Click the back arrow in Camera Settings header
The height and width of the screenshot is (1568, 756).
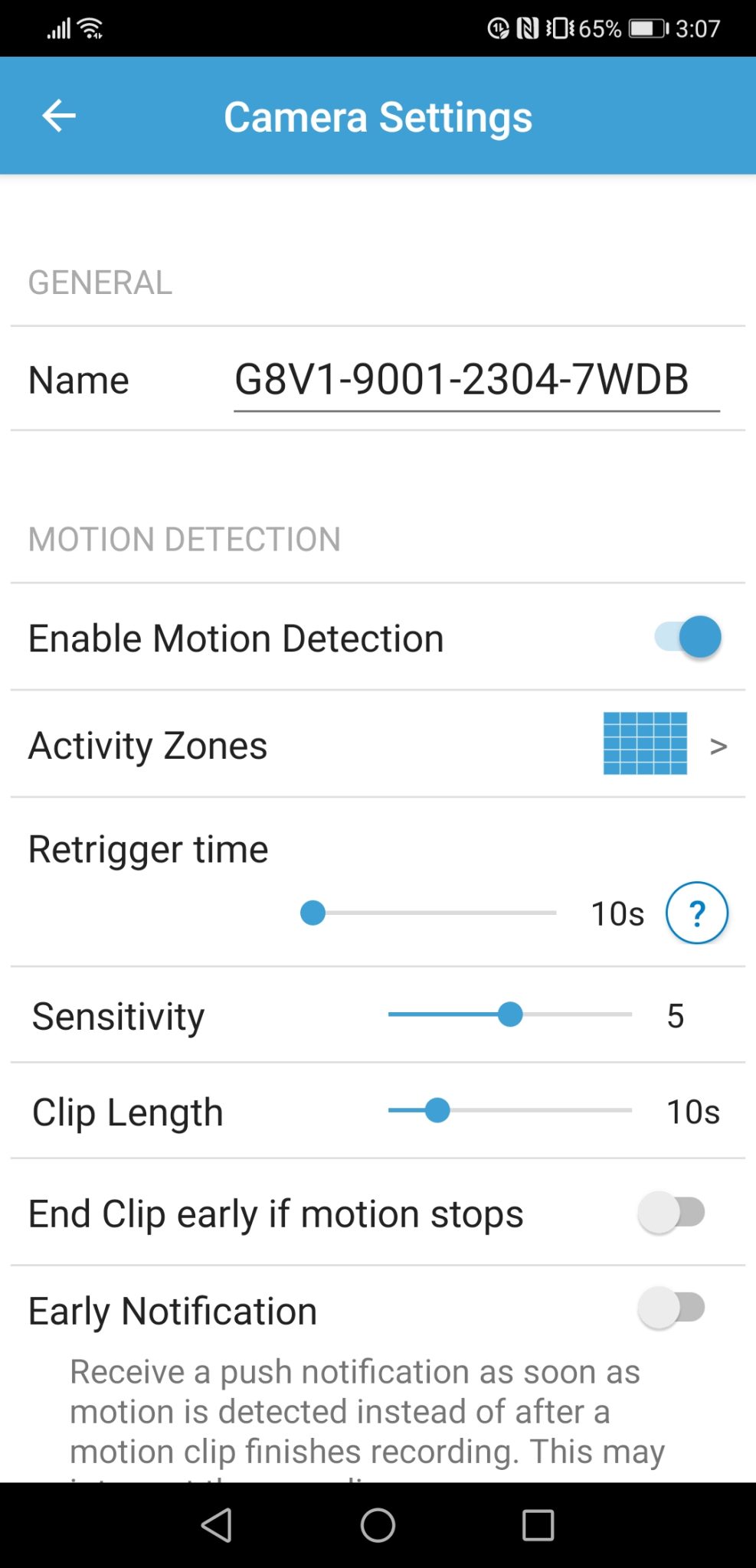coord(58,116)
